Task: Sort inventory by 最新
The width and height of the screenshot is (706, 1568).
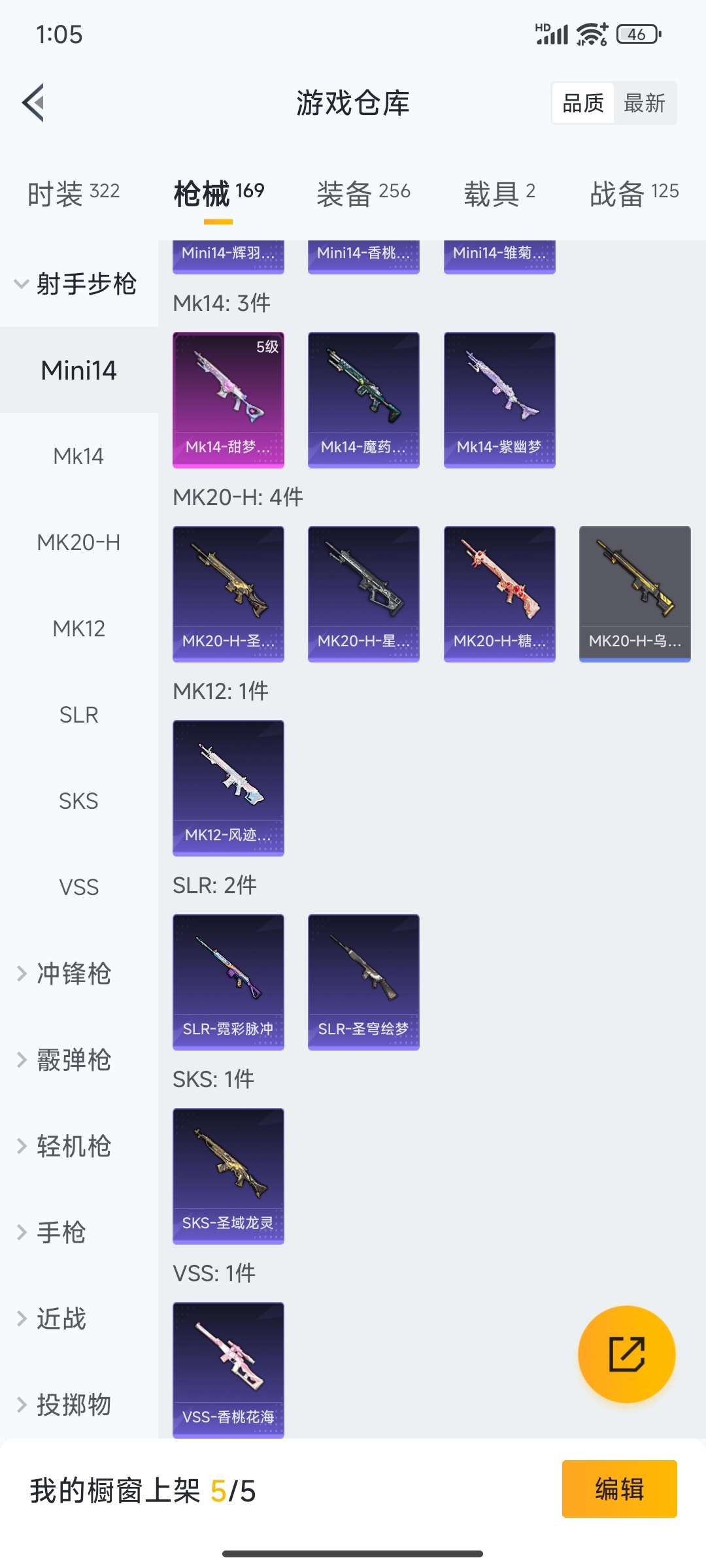Action: [x=645, y=103]
